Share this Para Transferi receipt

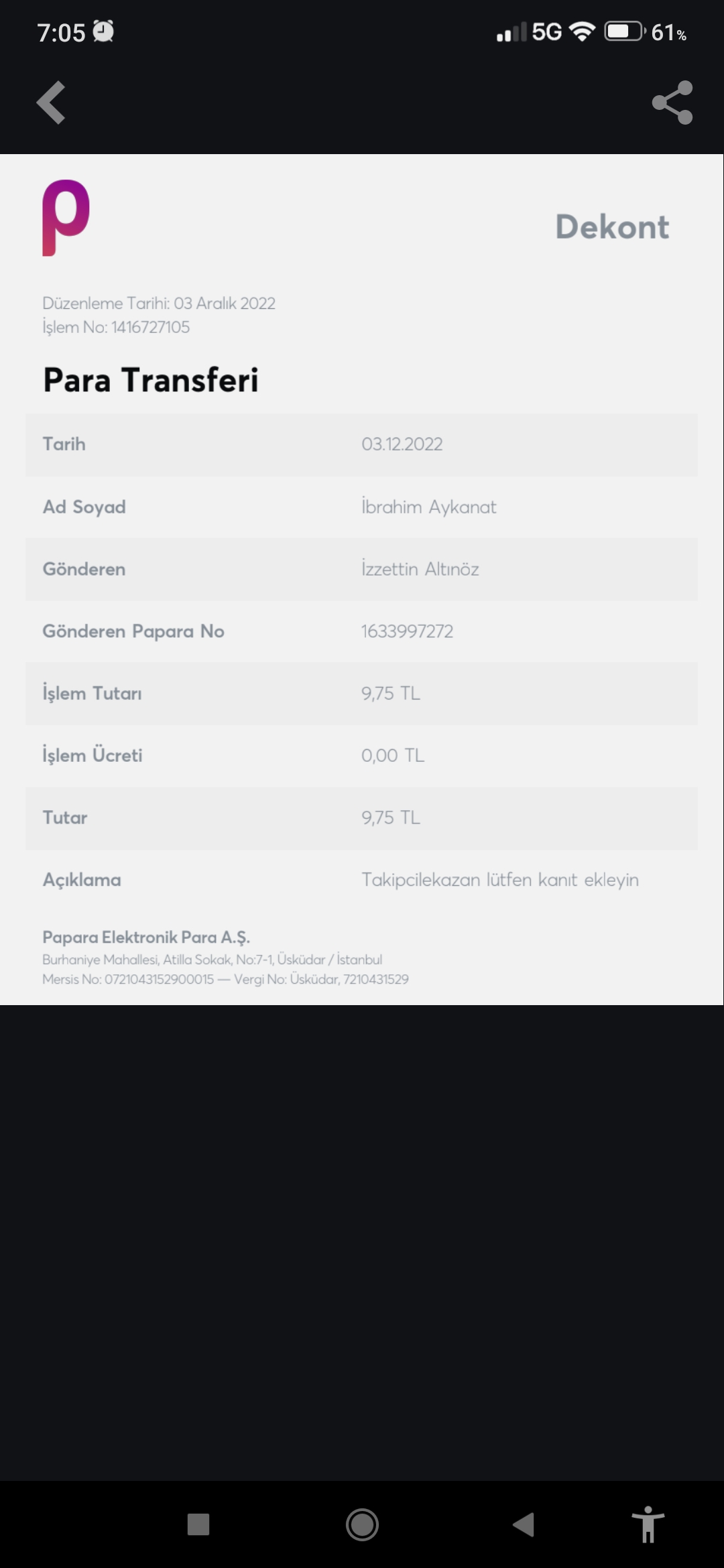click(672, 103)
